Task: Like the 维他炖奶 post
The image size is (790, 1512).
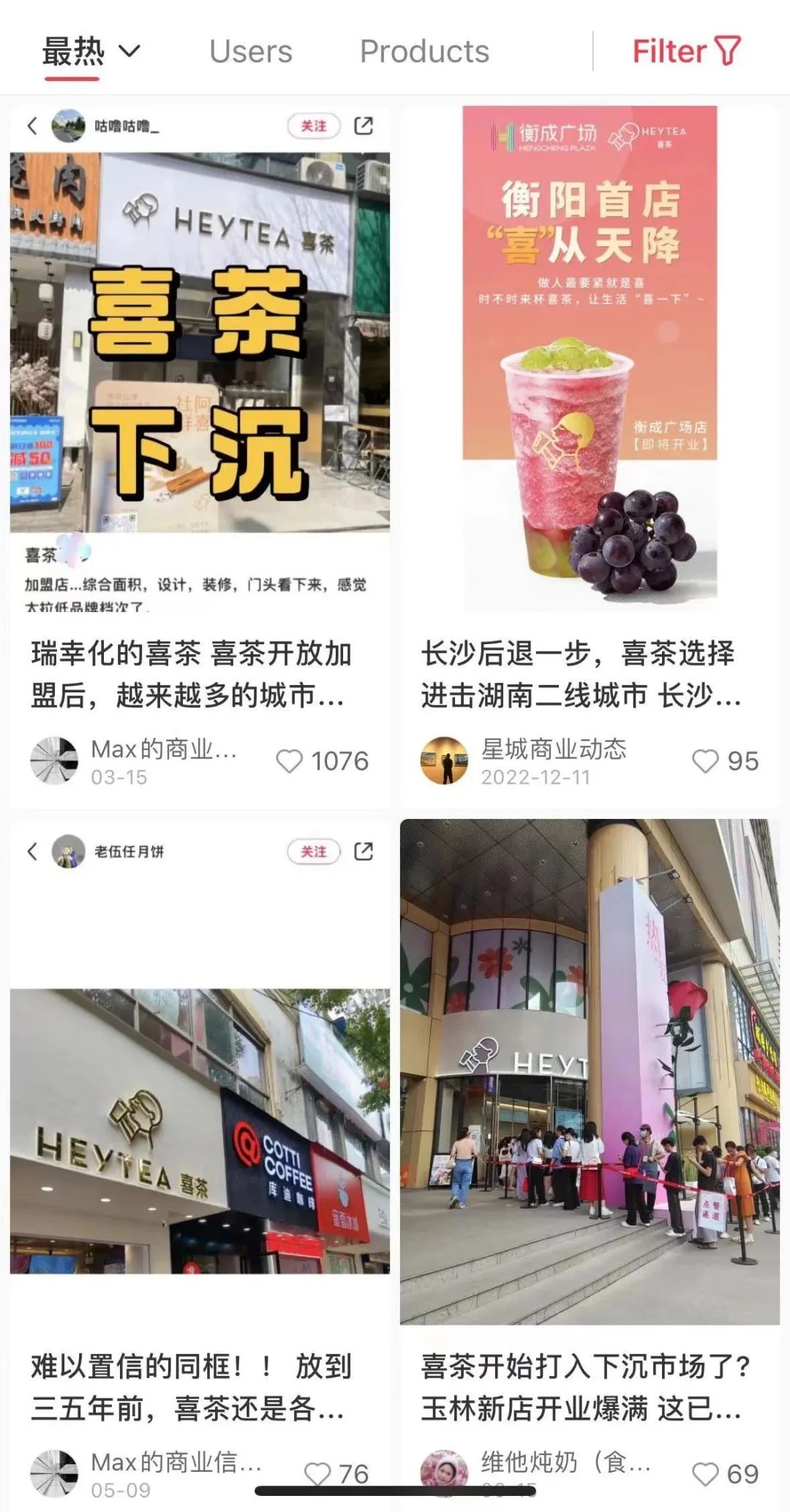Action: point(705,1473)
